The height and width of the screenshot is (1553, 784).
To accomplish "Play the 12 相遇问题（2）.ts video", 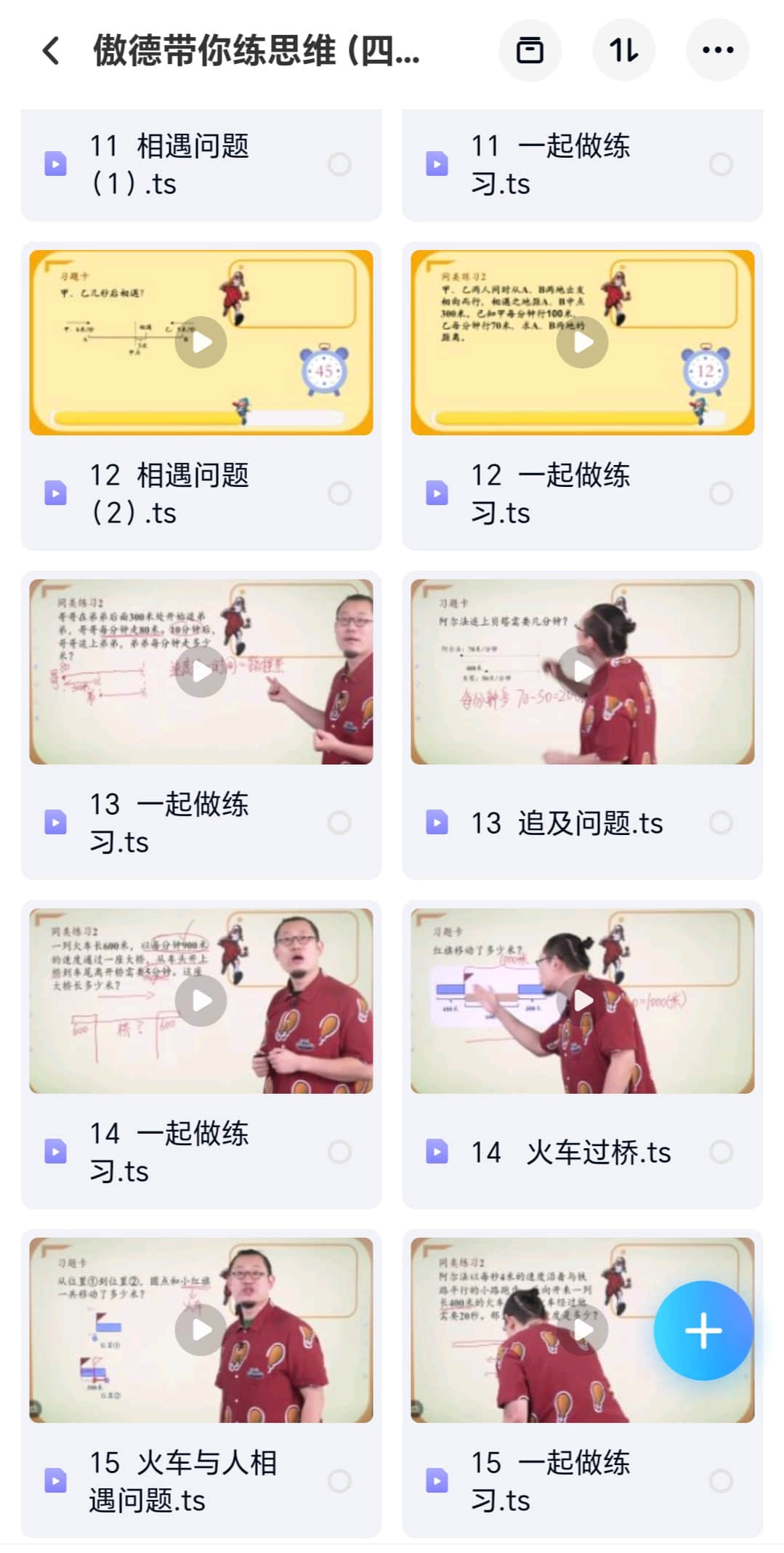I will point(201,342).
